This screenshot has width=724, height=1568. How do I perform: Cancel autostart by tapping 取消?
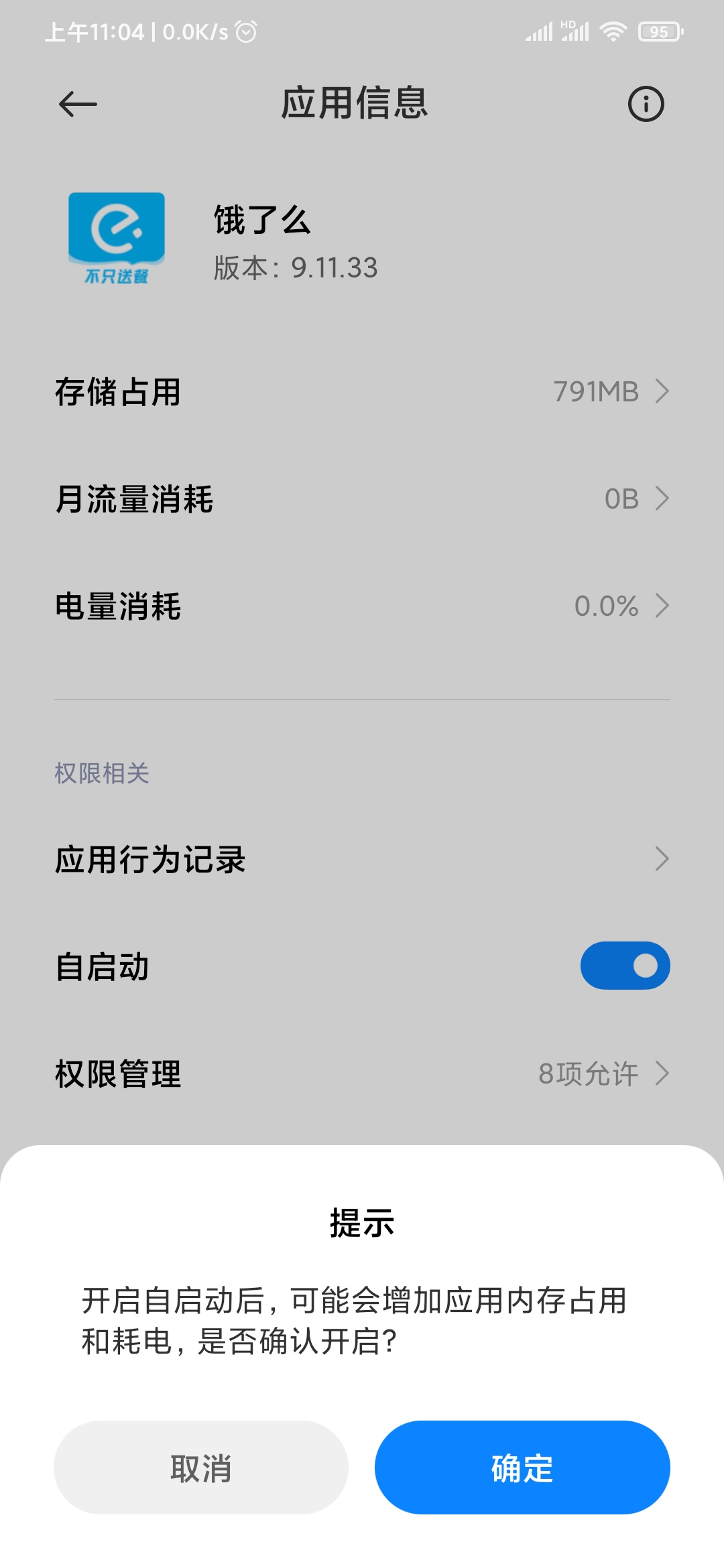(200, 1467)
